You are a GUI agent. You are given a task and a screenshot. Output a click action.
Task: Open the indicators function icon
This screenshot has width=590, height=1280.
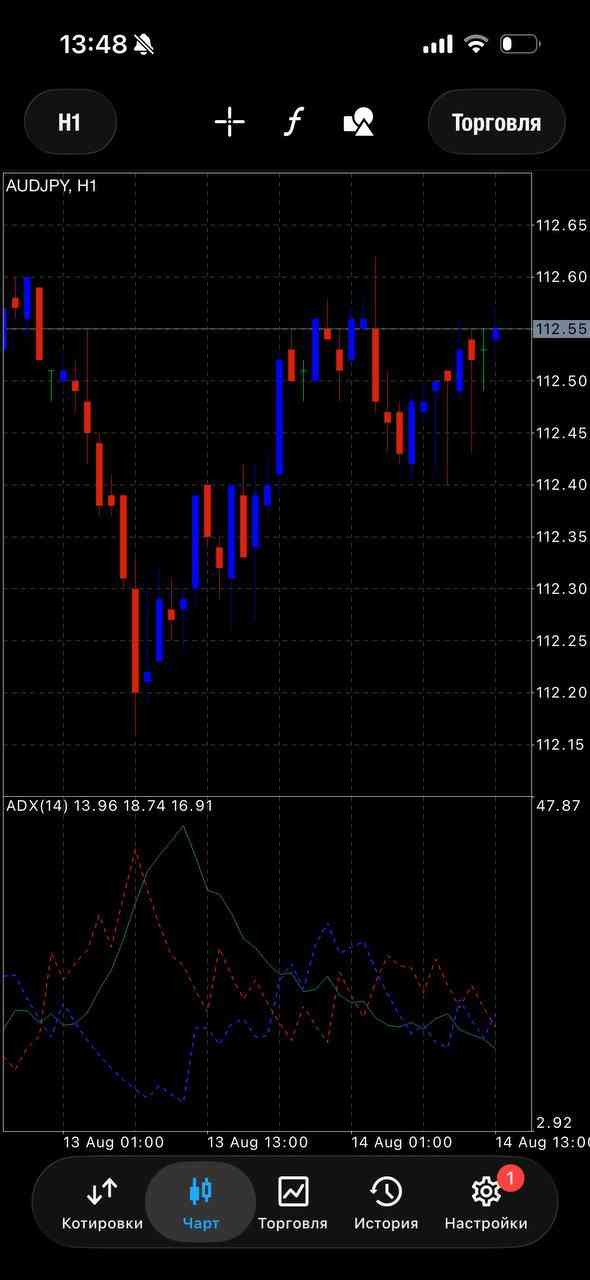click(x=293, y=122)
